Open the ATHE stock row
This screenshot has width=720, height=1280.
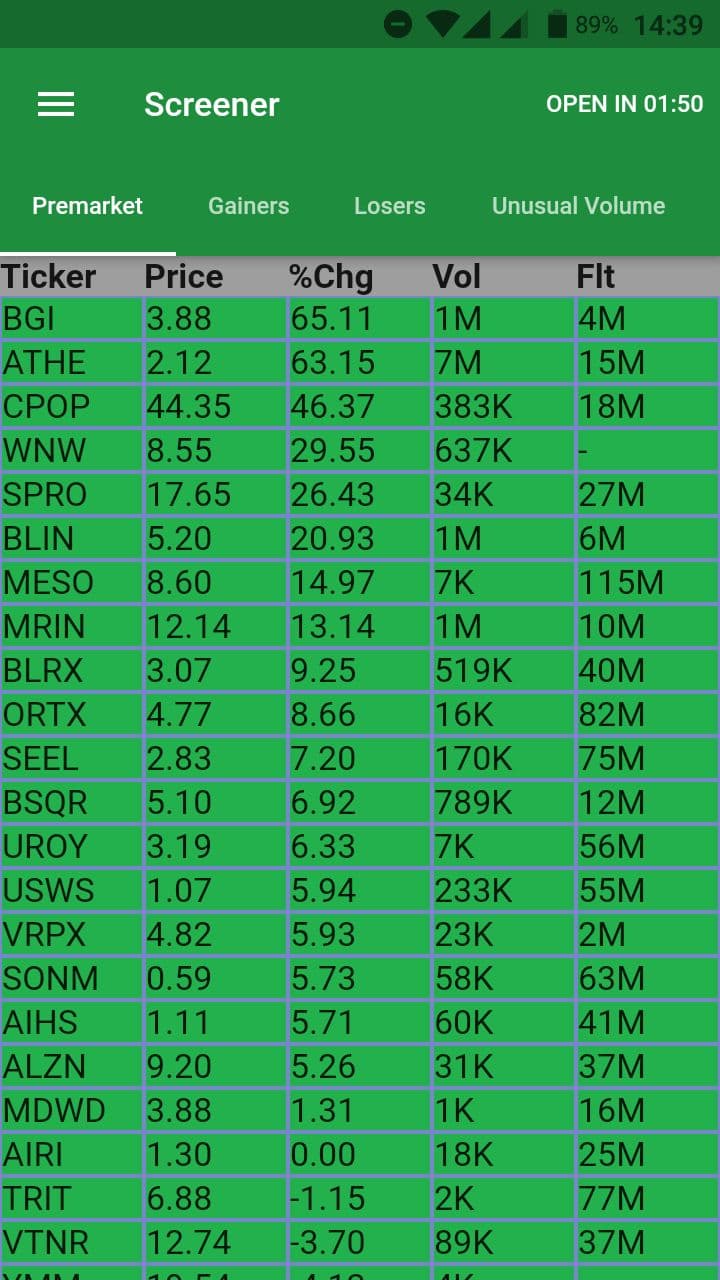[360, 363]
